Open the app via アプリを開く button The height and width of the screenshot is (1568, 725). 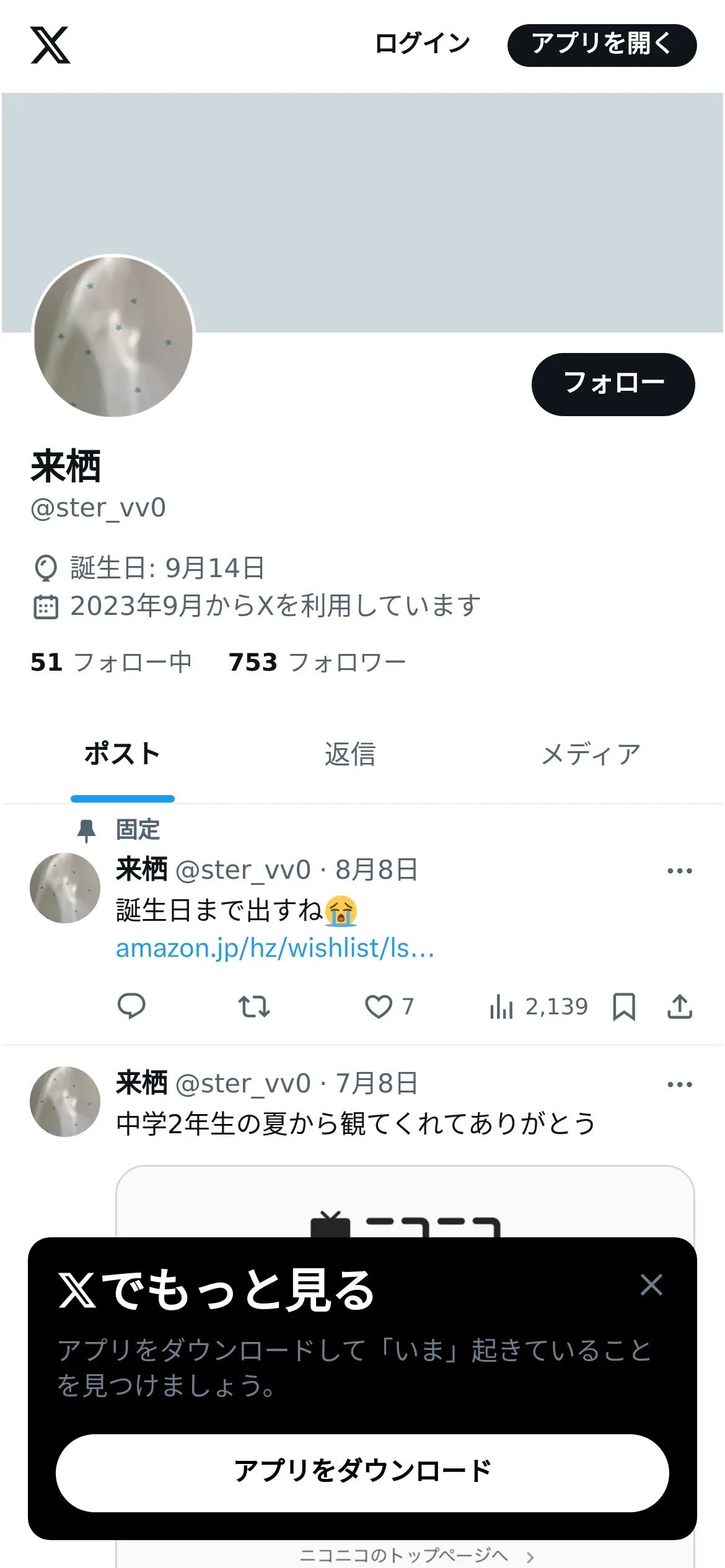pyautogui.click(x=602, y=45)
